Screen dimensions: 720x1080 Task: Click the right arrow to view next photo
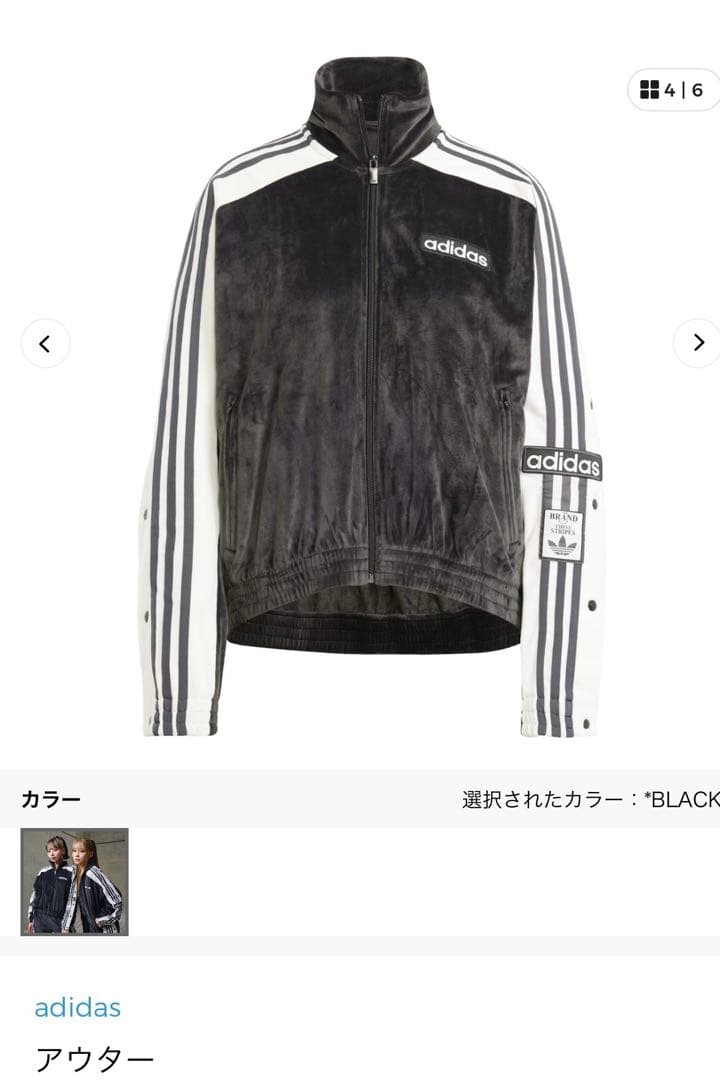697,345
